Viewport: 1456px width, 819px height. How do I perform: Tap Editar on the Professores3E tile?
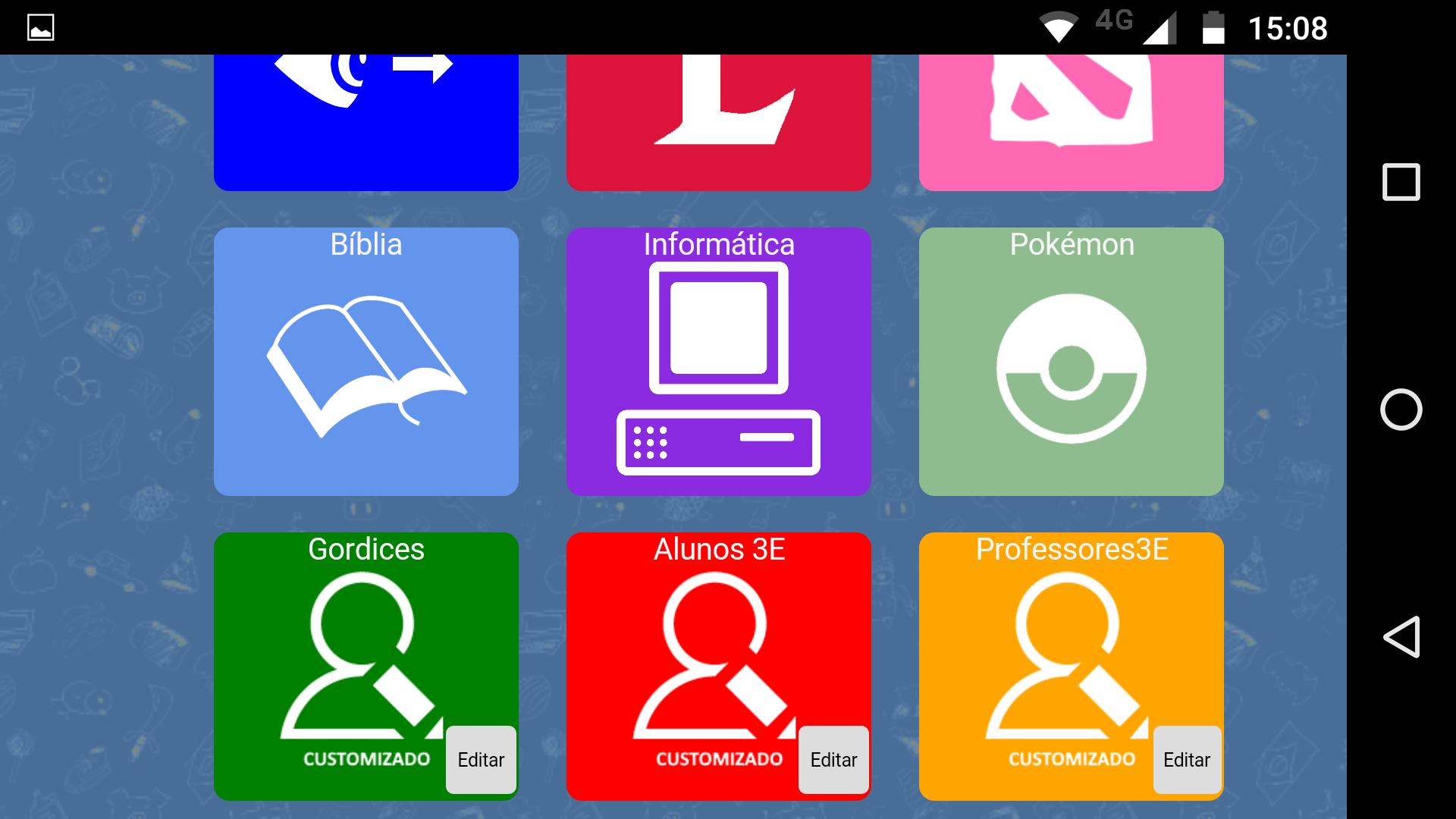click(1187, 760)
